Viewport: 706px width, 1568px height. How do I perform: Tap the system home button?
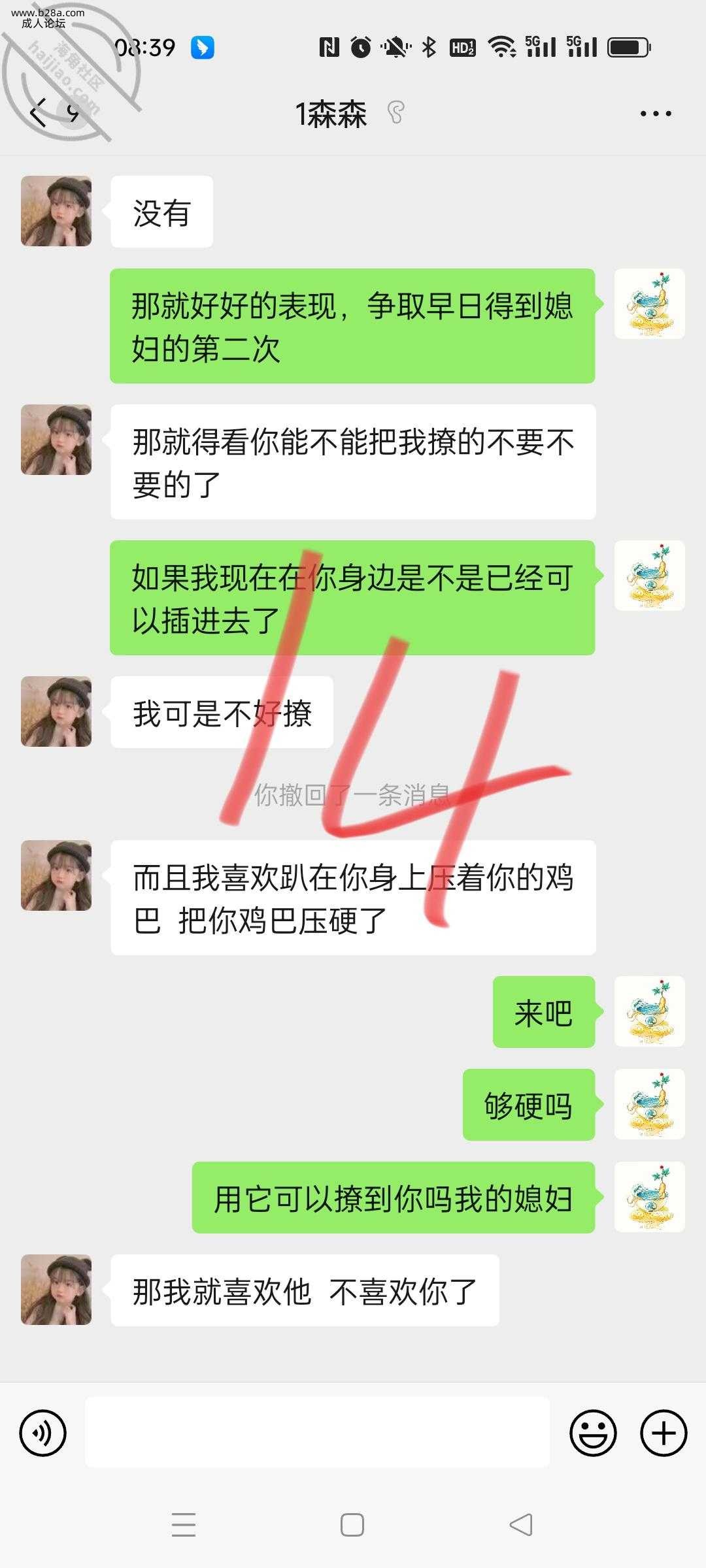pos(352,1525)
